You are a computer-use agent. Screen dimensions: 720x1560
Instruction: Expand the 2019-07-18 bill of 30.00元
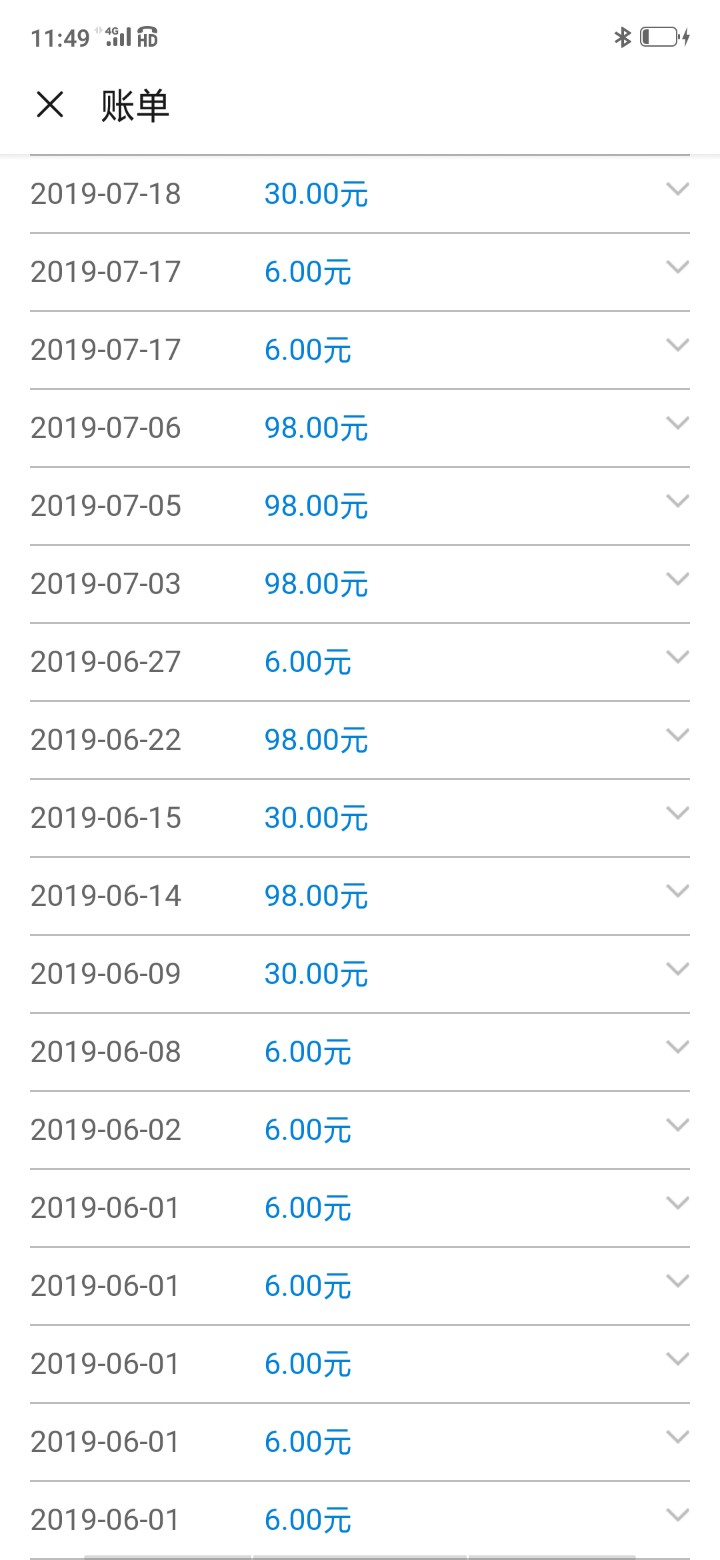(x=677, y=189)
